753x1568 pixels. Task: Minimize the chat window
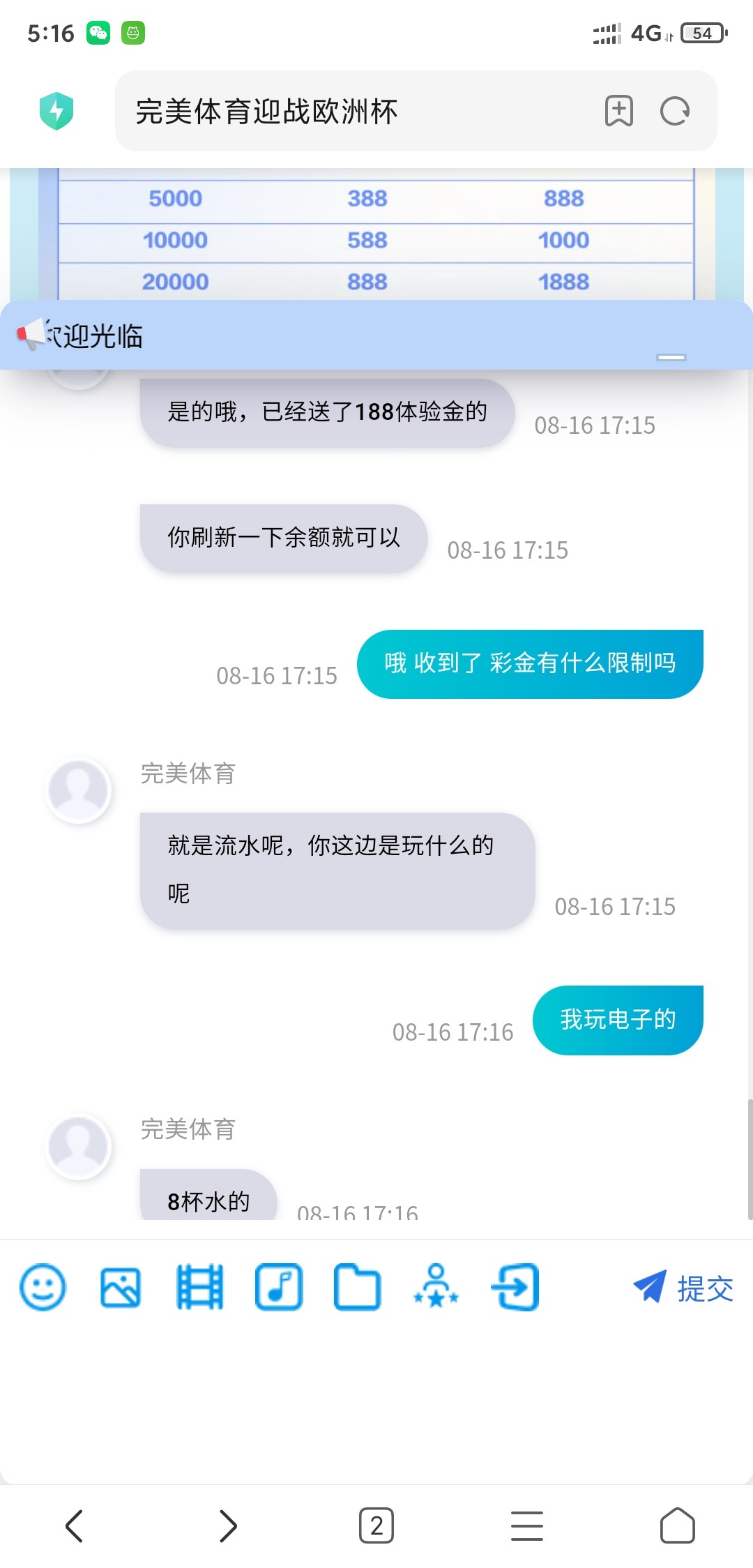(671, 357)
